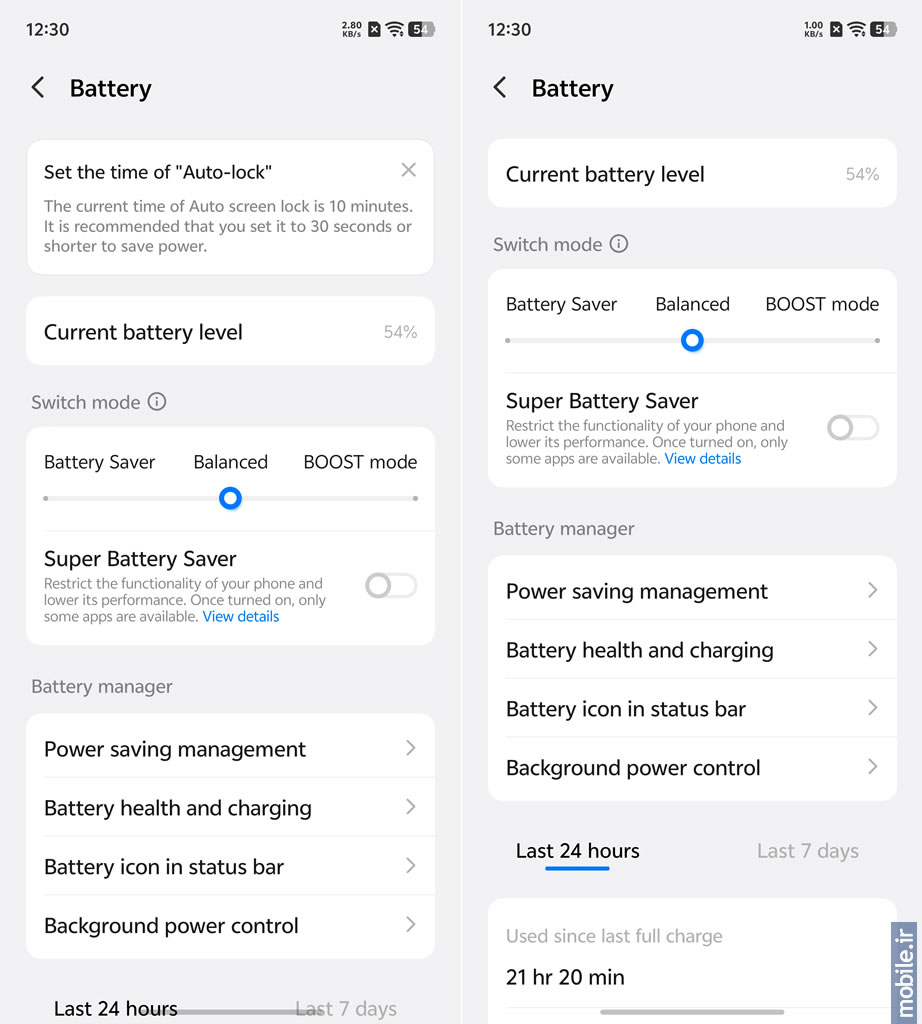Turn on Super Battery Saver
922x1024 pixels.
coord(390,586)
